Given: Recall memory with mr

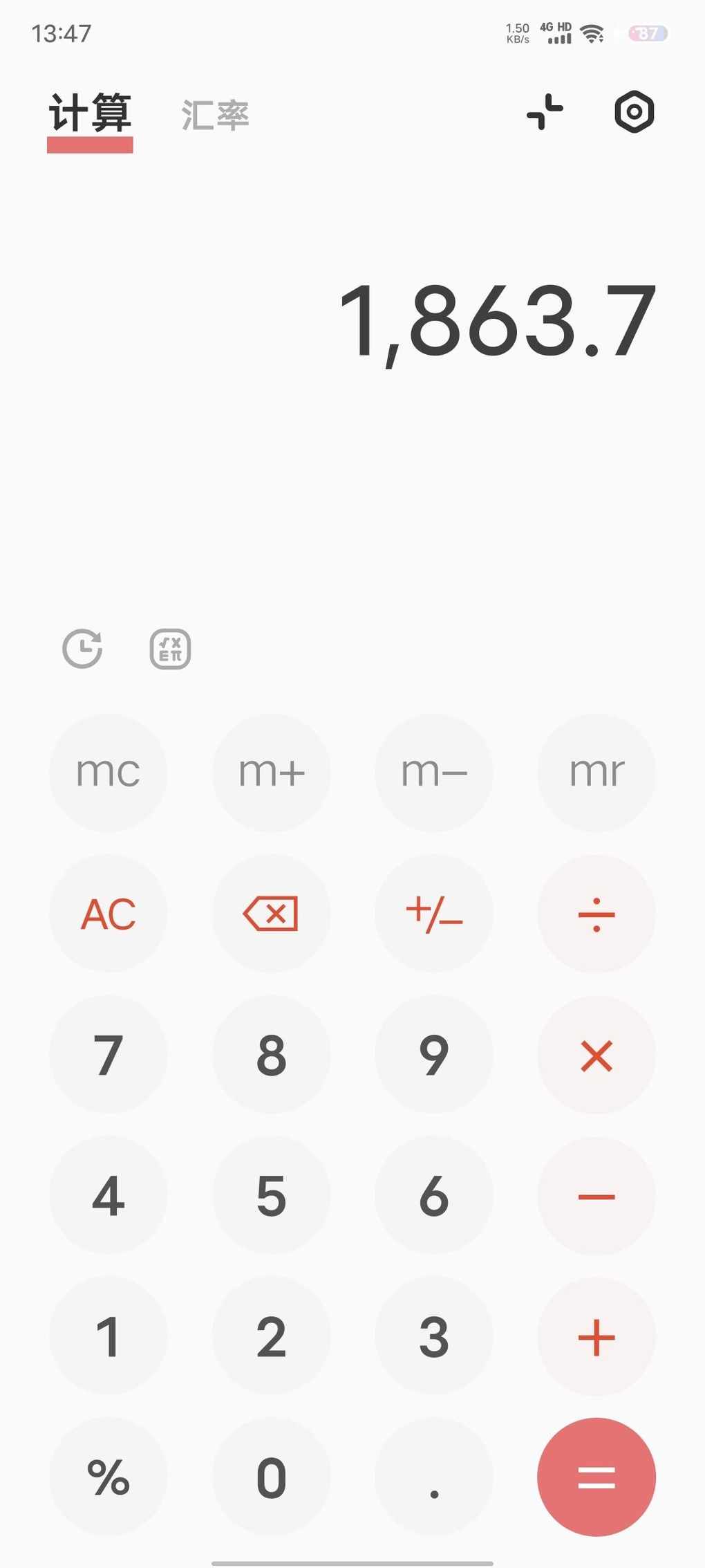Looking at the screenshot, I should point(596,773).
